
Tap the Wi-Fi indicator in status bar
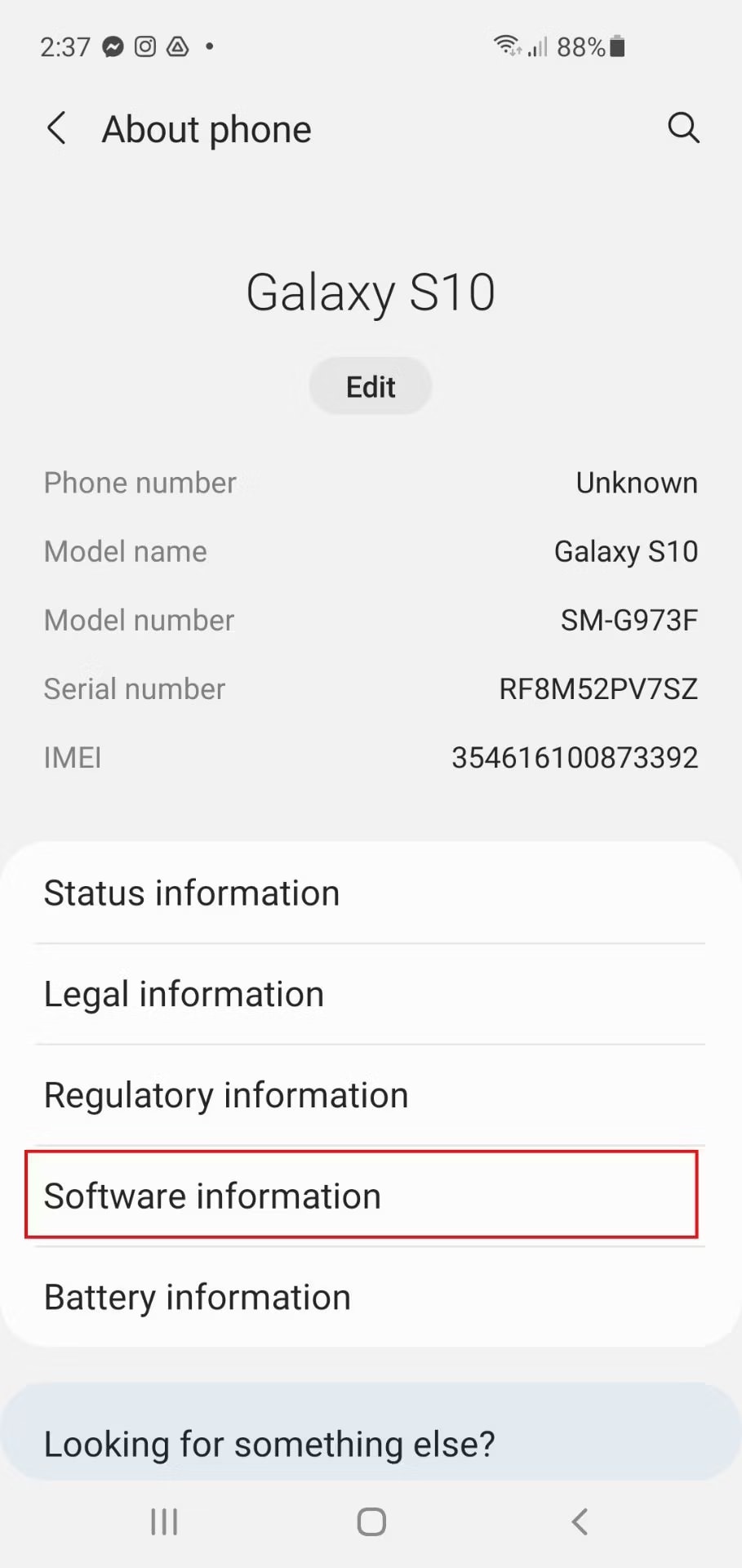[x=506, y=45]
